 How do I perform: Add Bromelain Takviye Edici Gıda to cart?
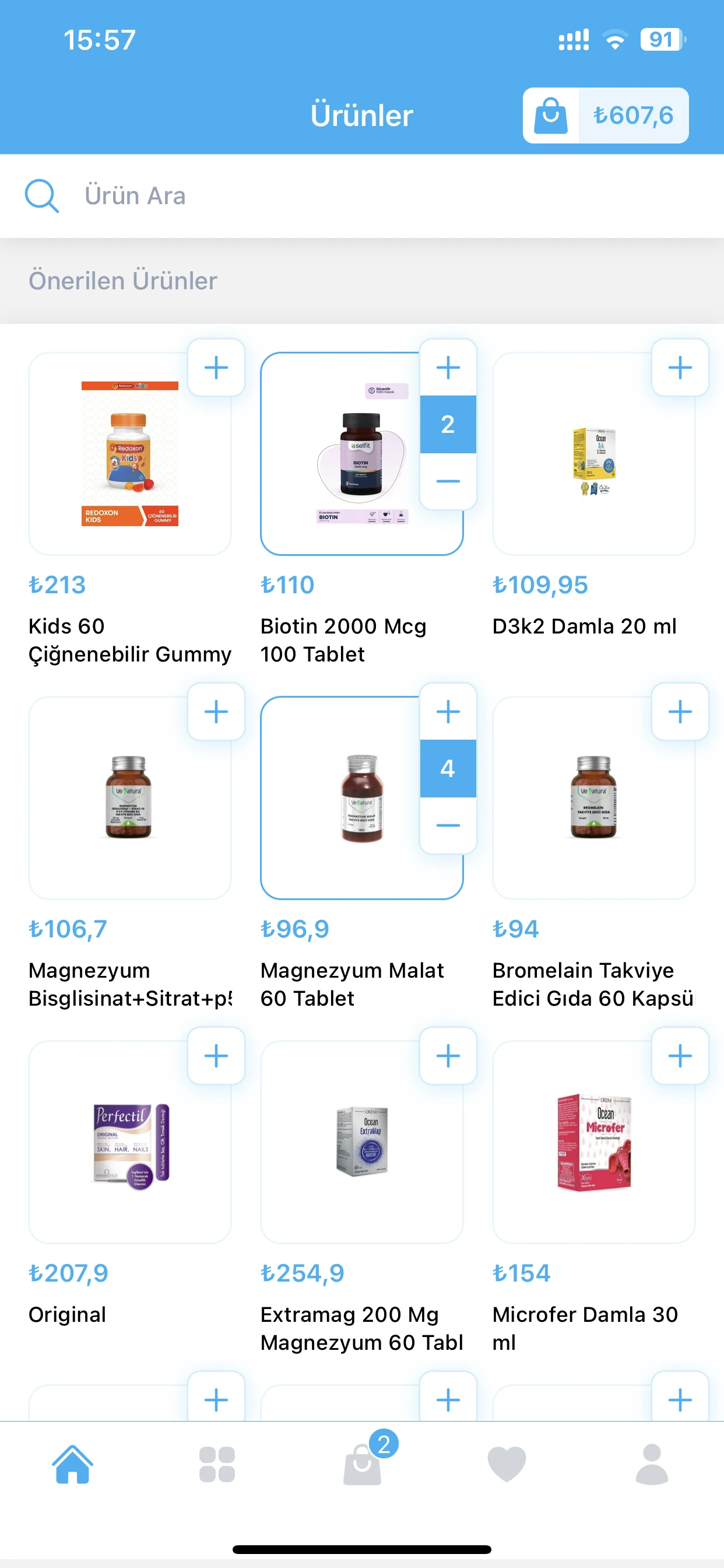(680, 712)
